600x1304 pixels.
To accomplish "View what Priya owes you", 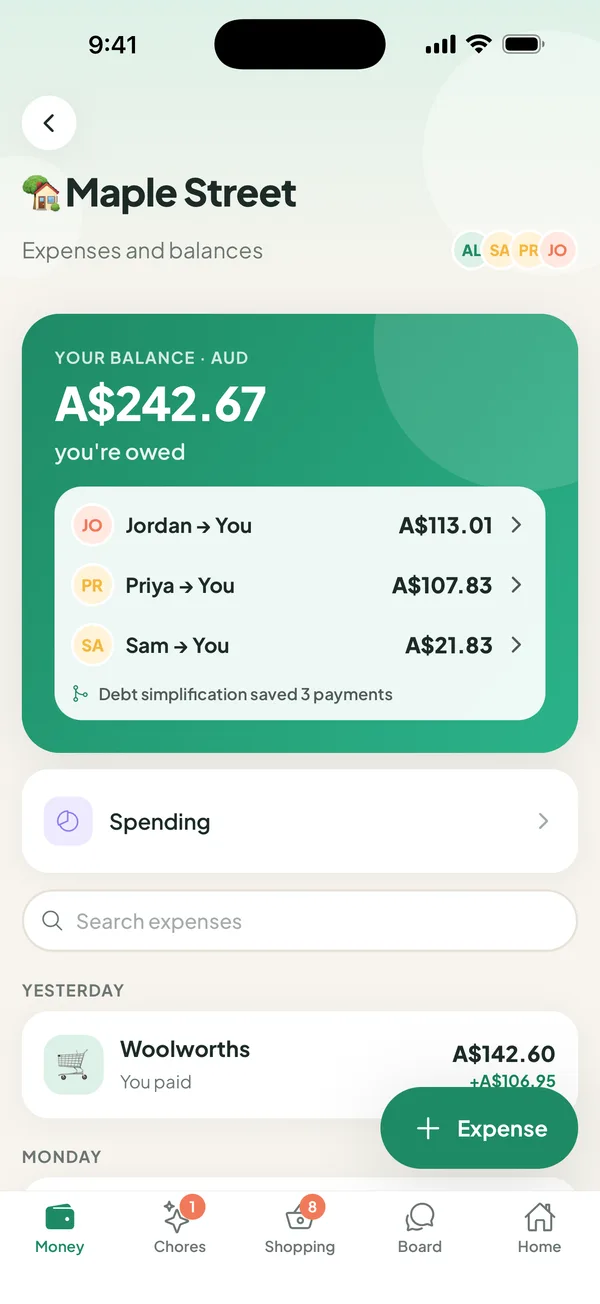I will point(300,585).
